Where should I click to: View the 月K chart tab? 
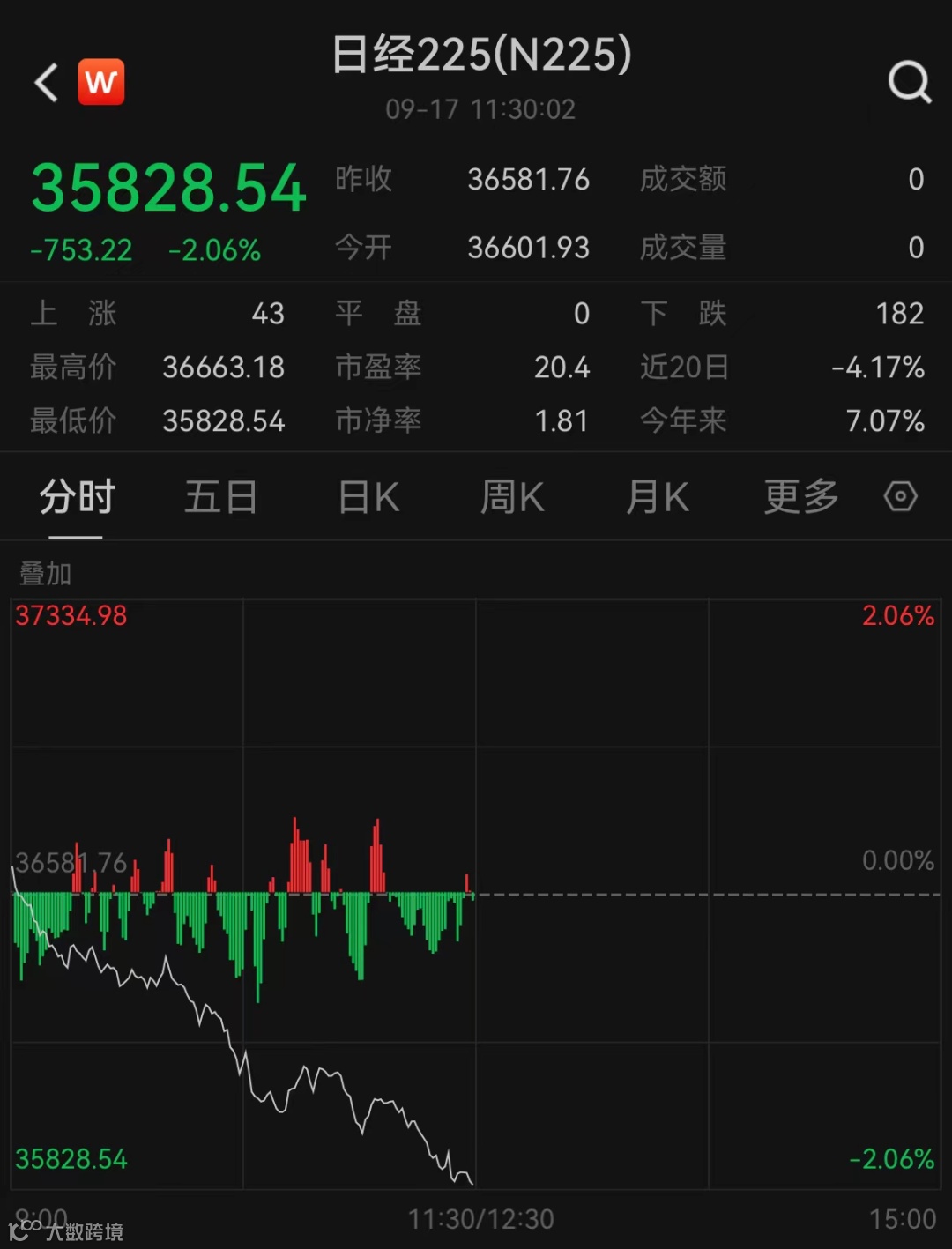point(657,497)
